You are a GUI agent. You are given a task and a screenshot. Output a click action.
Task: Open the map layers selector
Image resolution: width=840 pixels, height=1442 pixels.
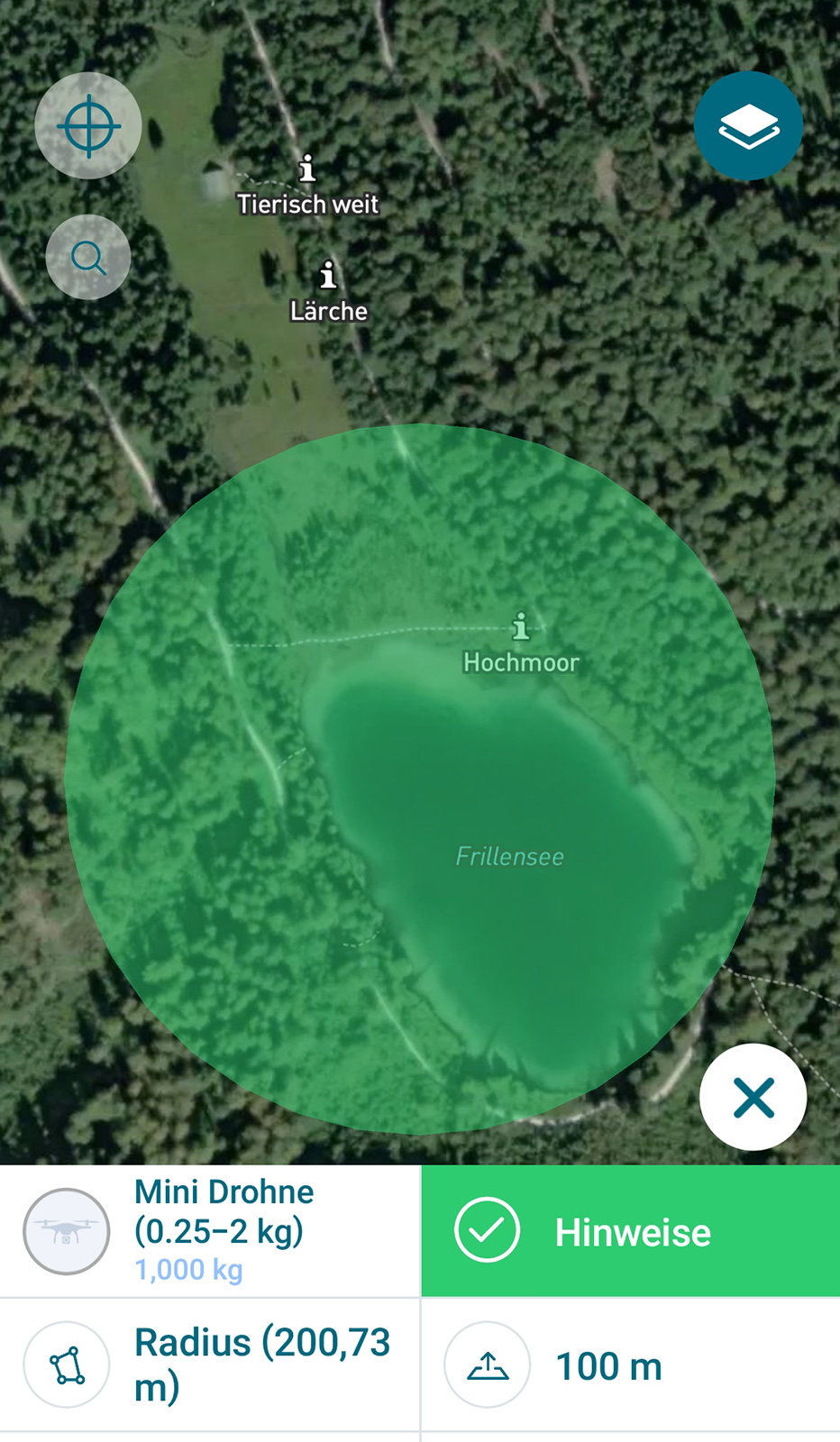point(748,126)
